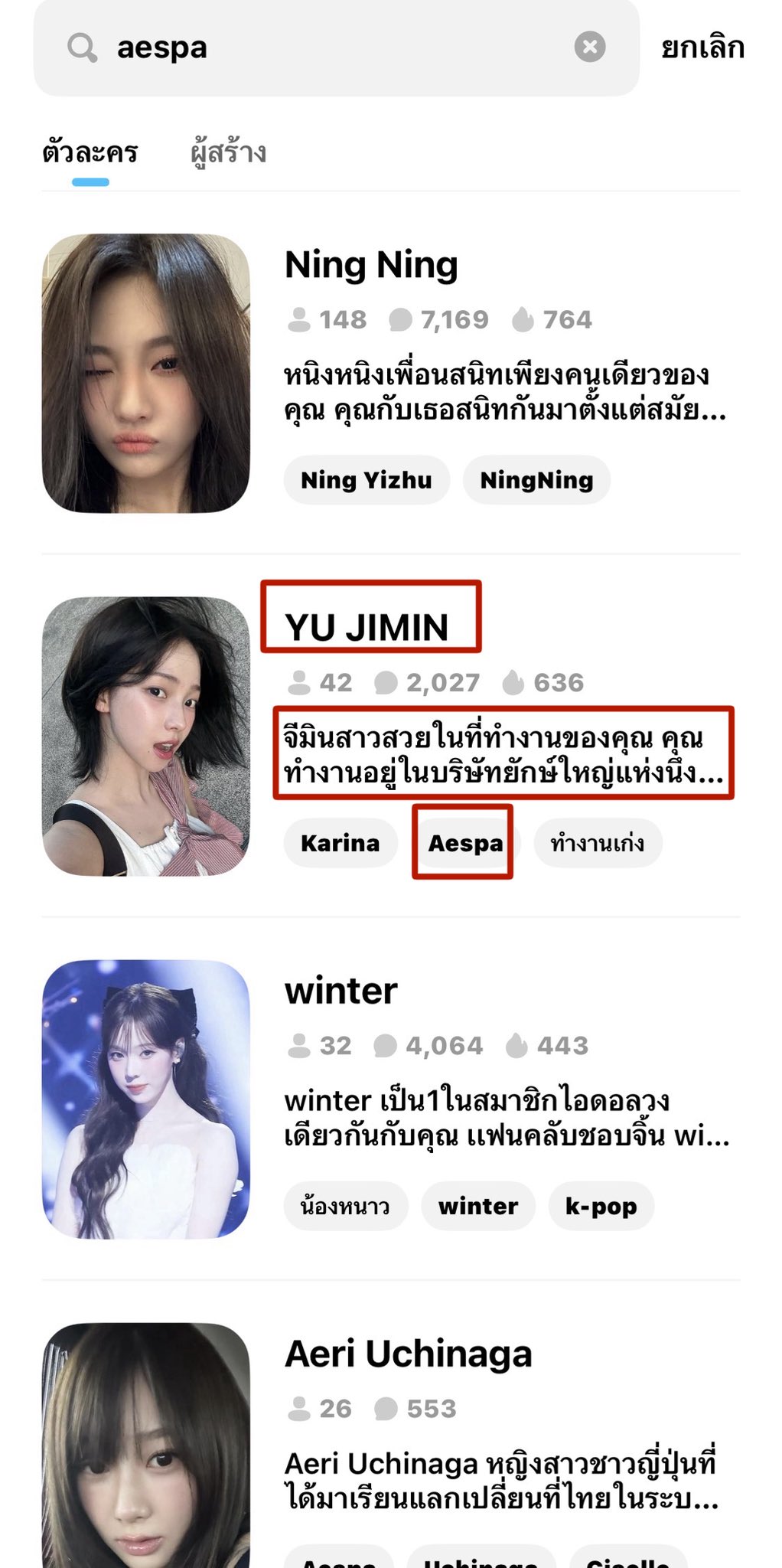Screen dimensions: 782x1568
Task: Tap the ทำงานเก่ง tag chip
Action: point(597,843)
